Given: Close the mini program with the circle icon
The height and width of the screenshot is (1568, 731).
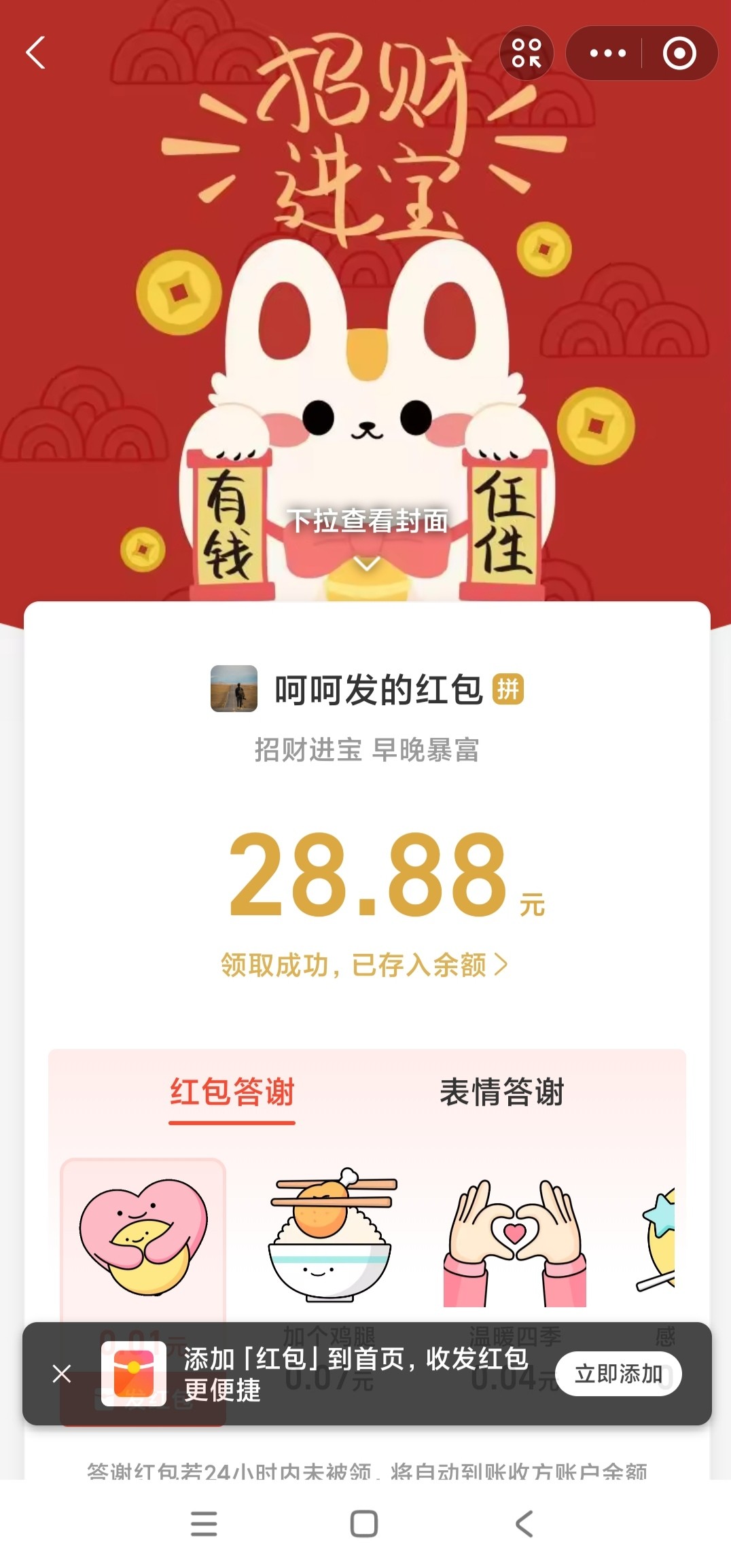Looking at the screenshot, I should pos(679,53).
